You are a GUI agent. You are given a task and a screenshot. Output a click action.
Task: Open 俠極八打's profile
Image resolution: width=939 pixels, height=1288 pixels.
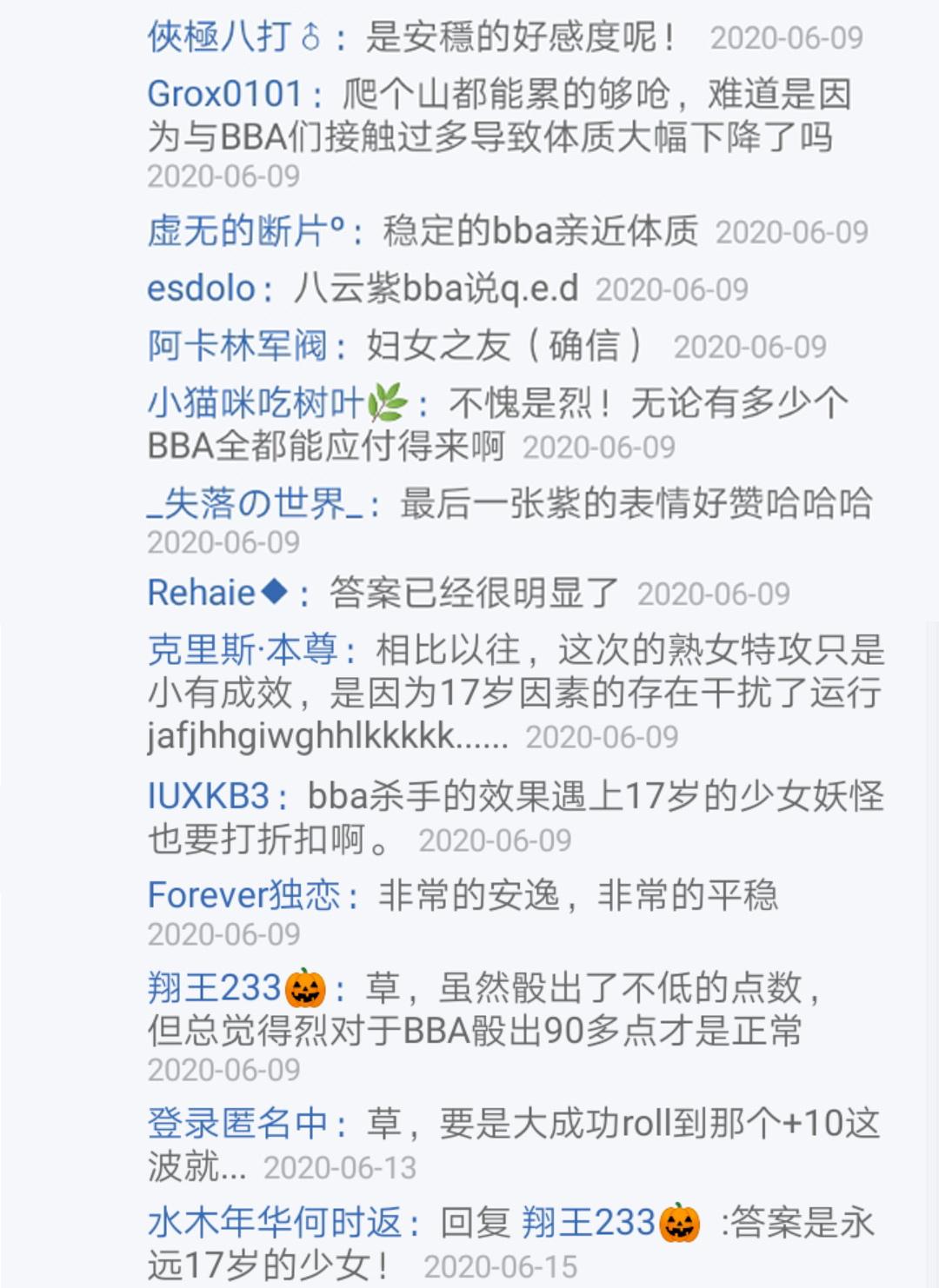click(x=234, y=37)
